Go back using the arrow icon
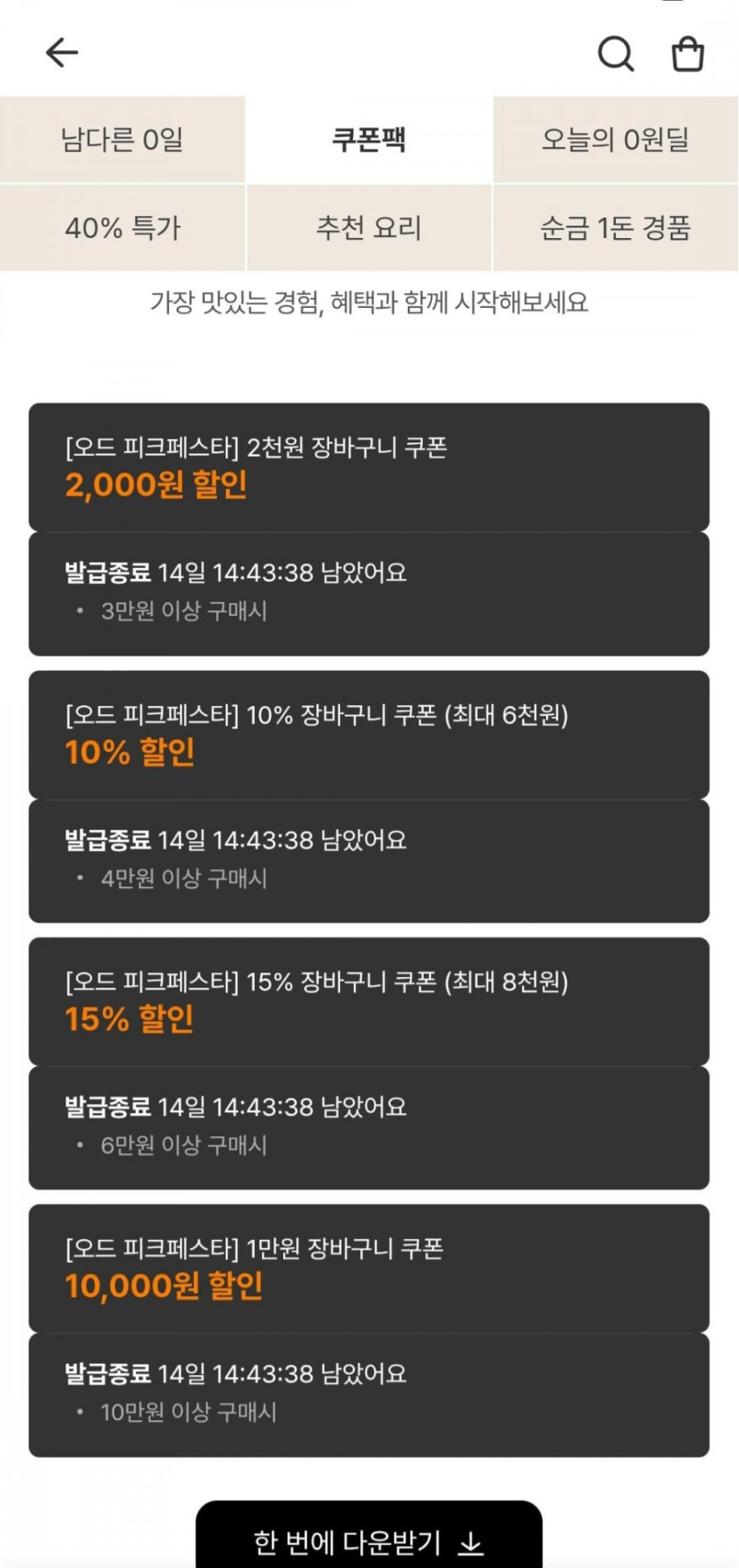Image resolution: width=739 pixels, height=1568 pixels. point(62,53)
